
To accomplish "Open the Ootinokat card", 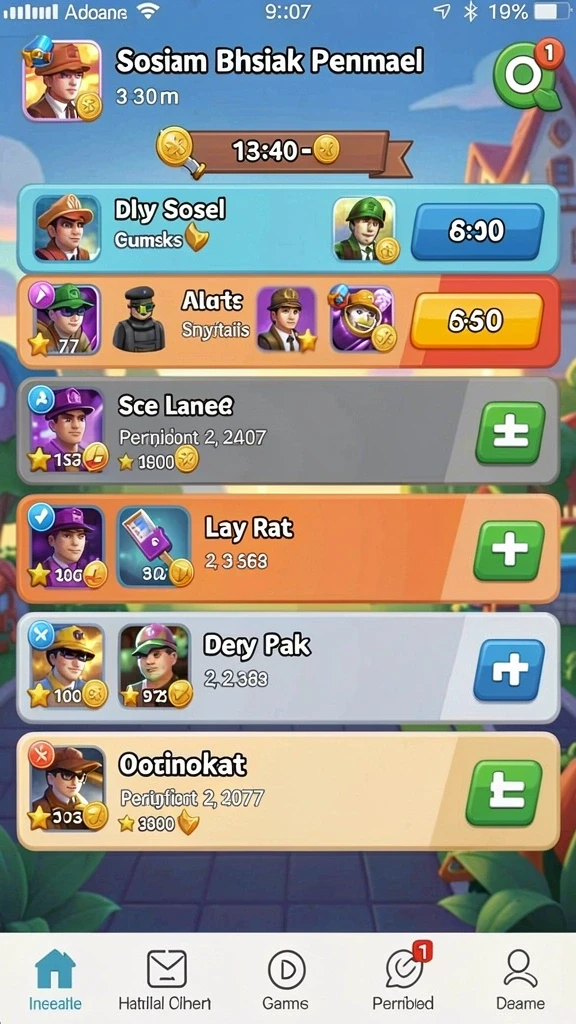I will (x=288, y=792).
